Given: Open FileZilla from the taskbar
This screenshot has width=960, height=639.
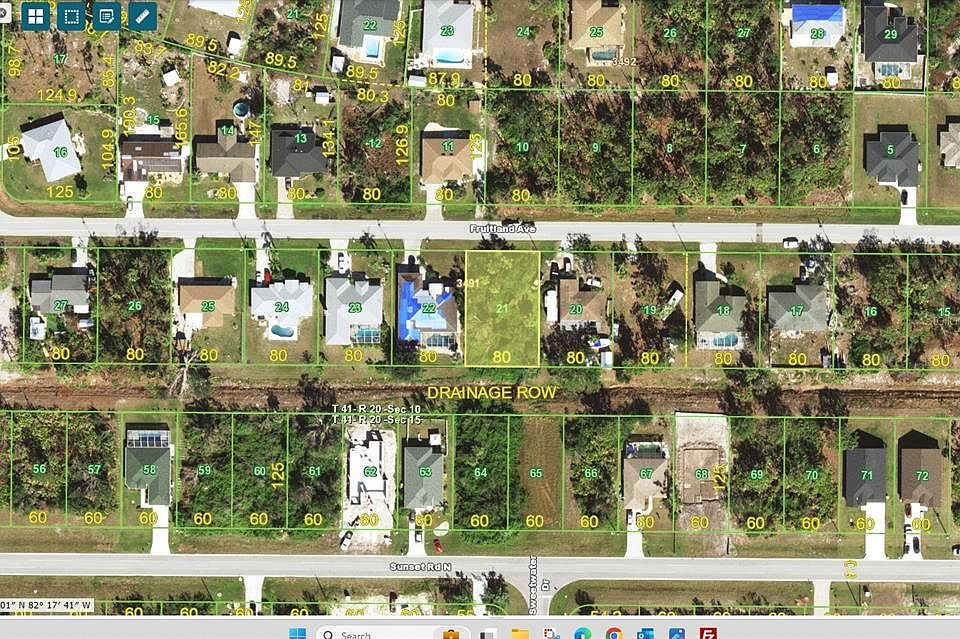Looking at the screenshot, I should (x=707, y=634).
